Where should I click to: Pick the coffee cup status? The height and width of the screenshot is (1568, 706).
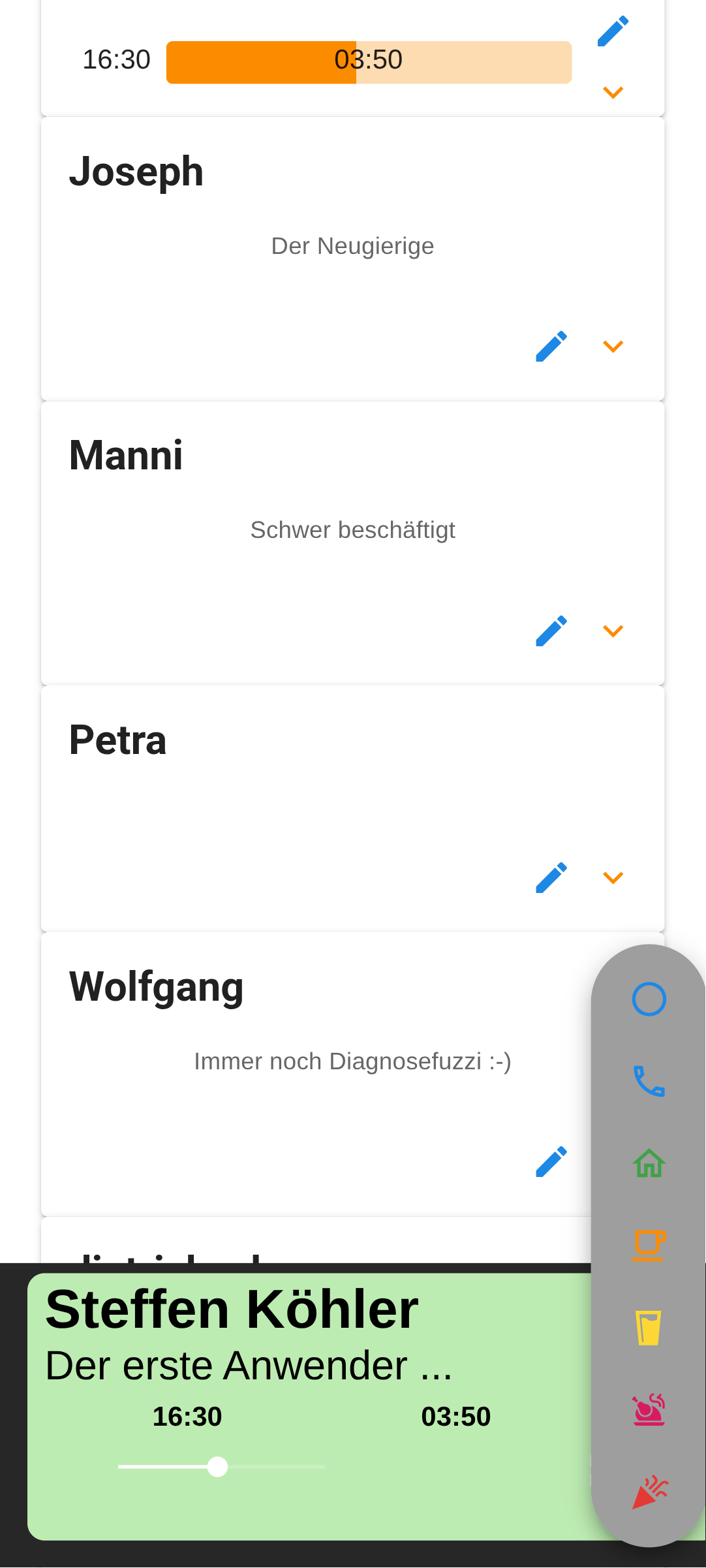(x=649, y=1245)
